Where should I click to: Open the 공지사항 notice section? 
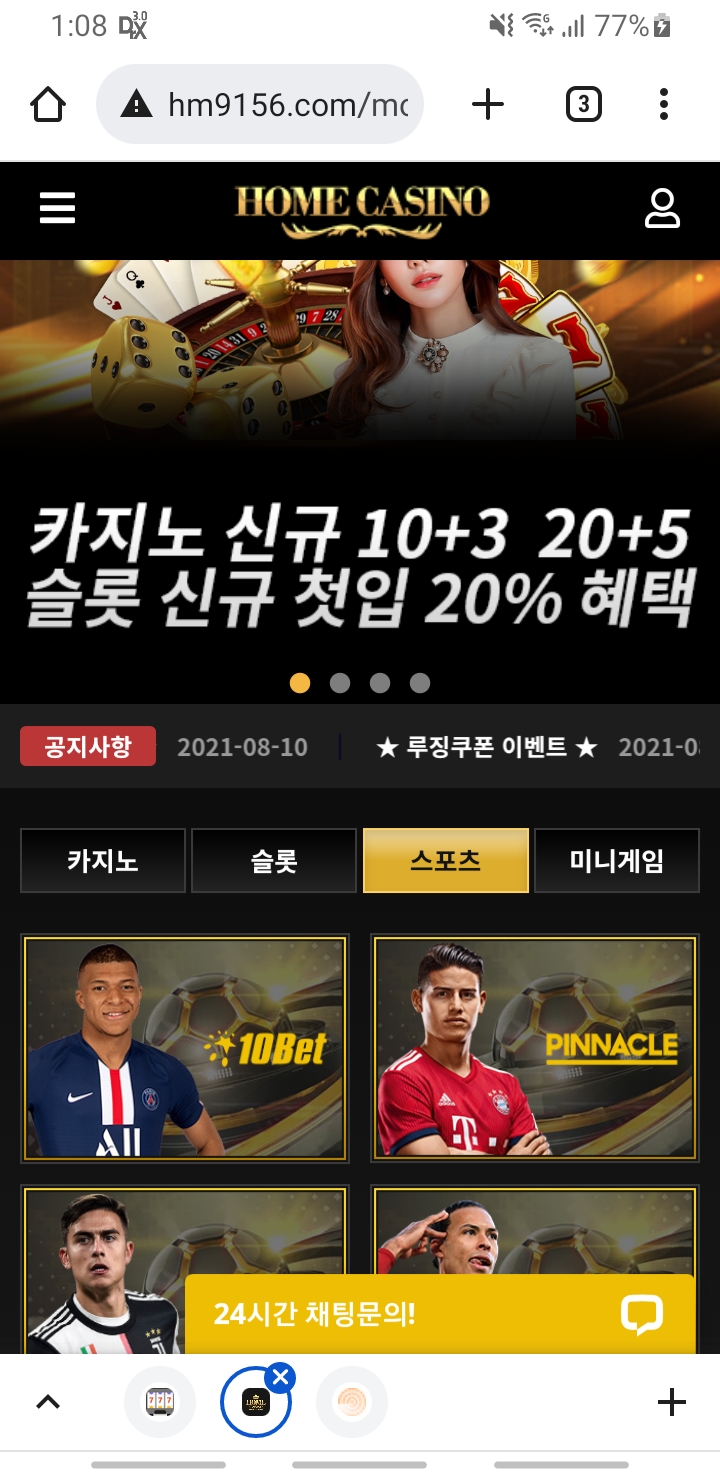click(88, 746)
